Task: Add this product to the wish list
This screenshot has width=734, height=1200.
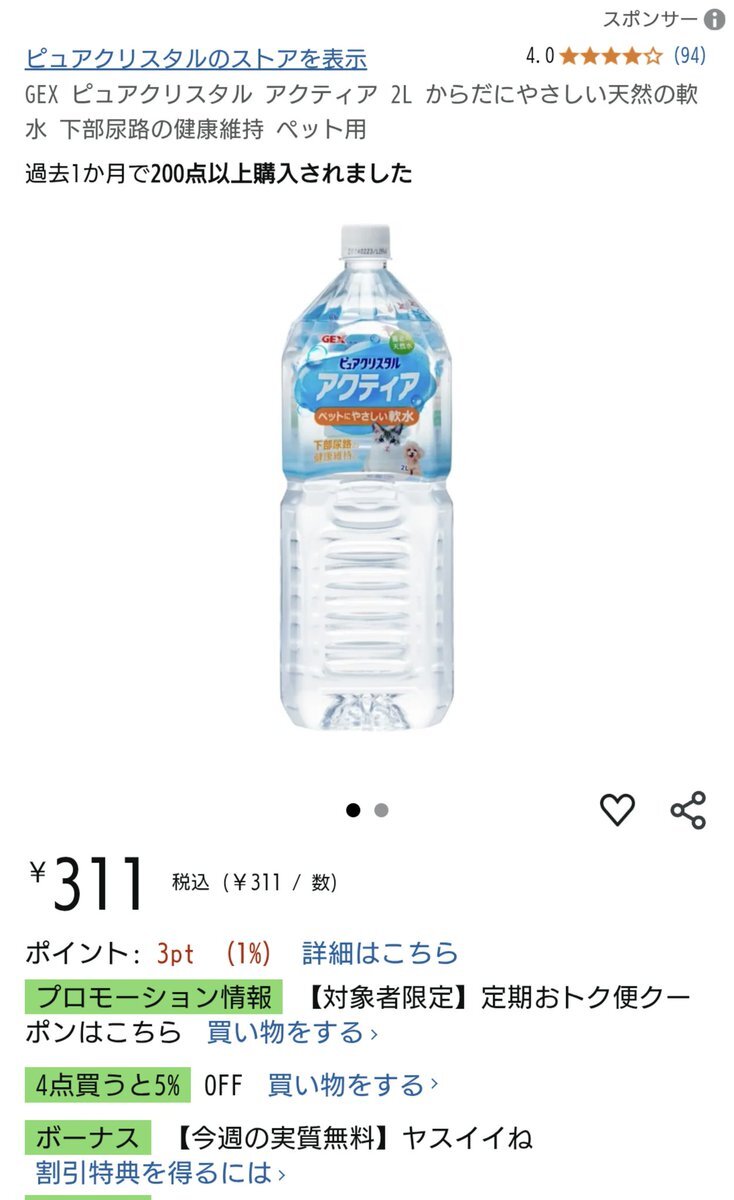Action: (617, 809)
